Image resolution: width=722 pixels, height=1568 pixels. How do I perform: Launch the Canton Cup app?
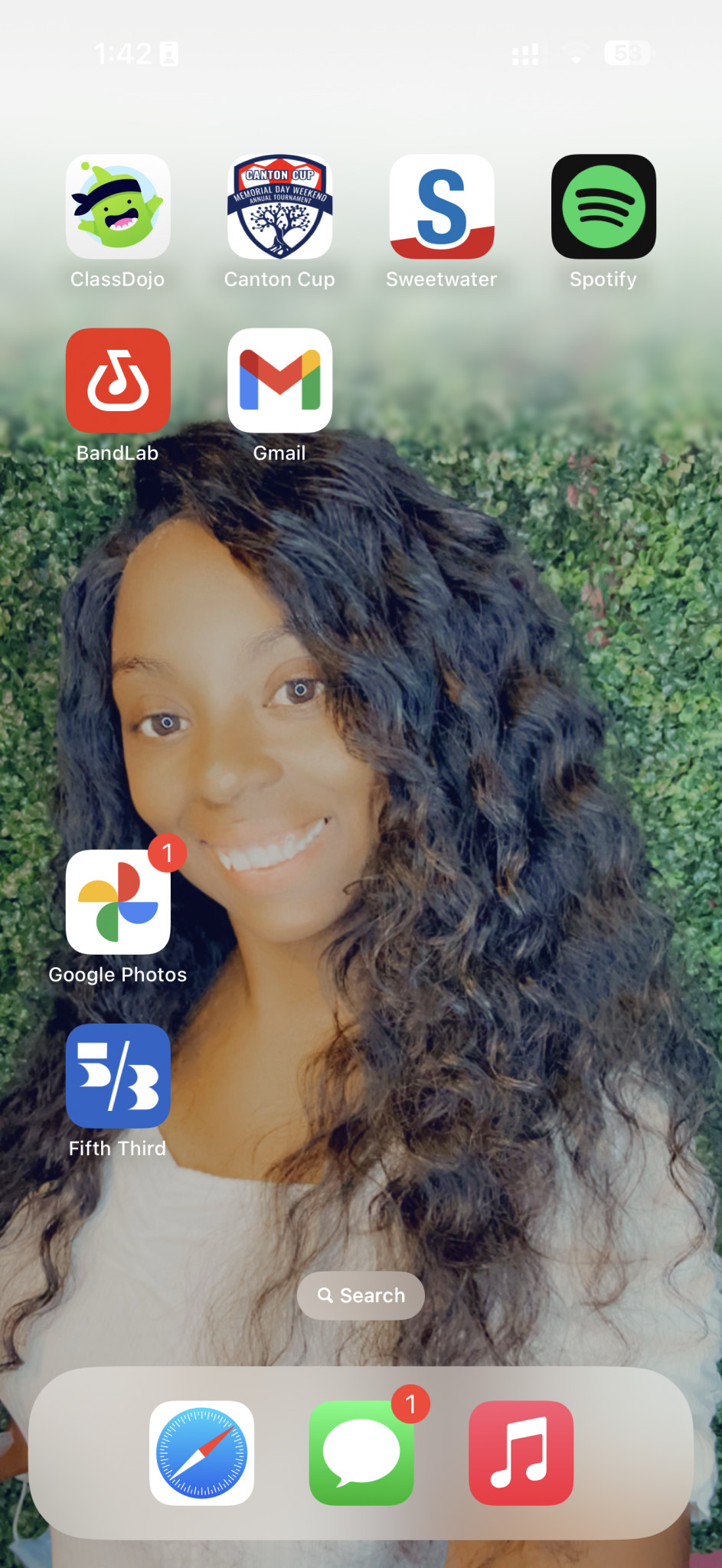coord(279,207)
